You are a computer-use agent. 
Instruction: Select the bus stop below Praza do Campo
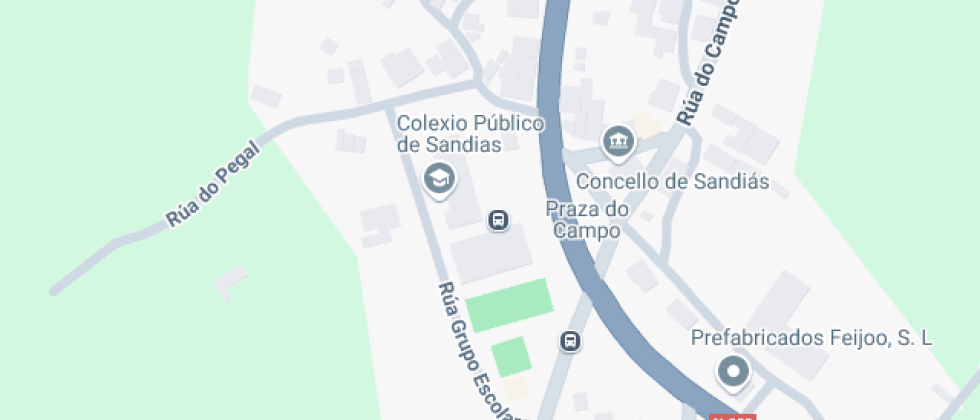coord(570,341)
